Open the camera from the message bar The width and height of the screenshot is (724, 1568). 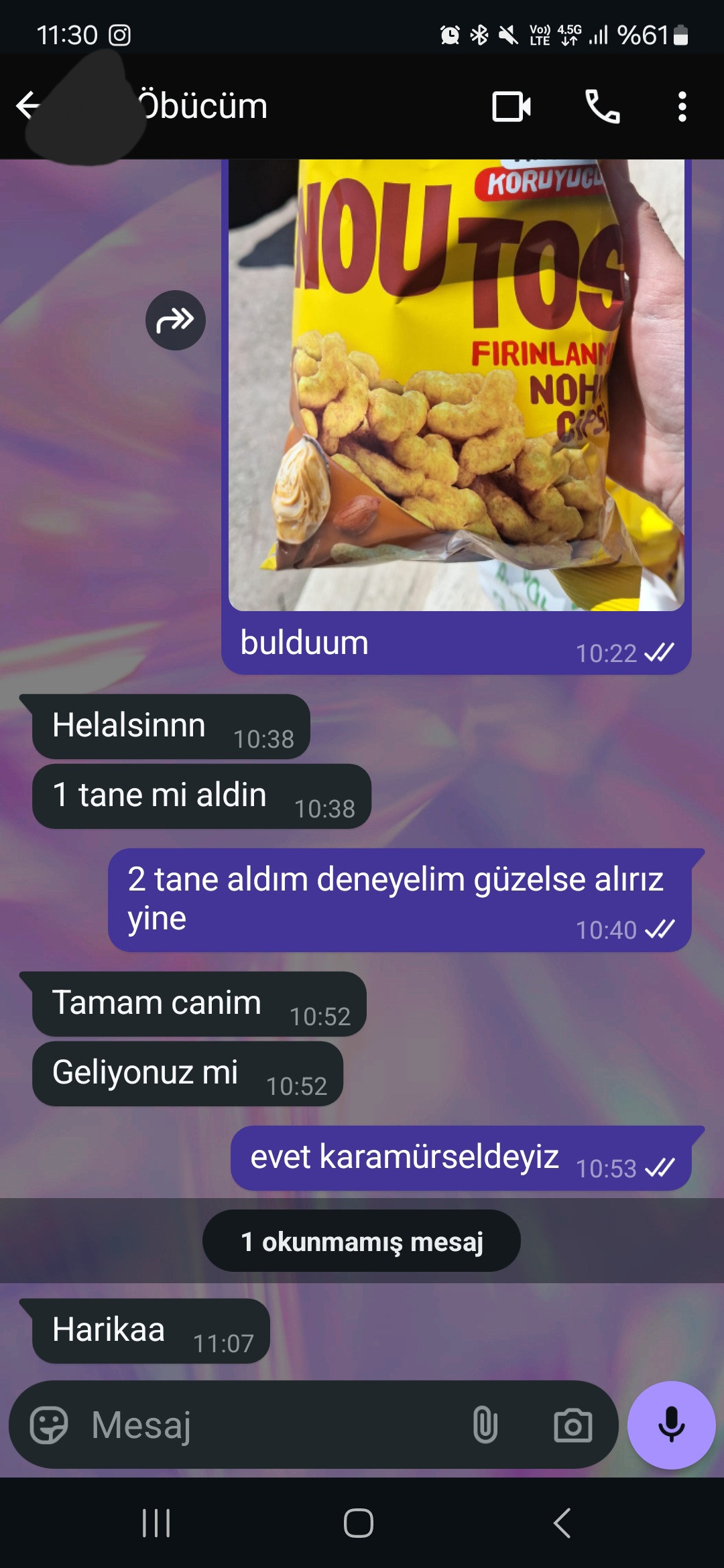coord(573,1425)
